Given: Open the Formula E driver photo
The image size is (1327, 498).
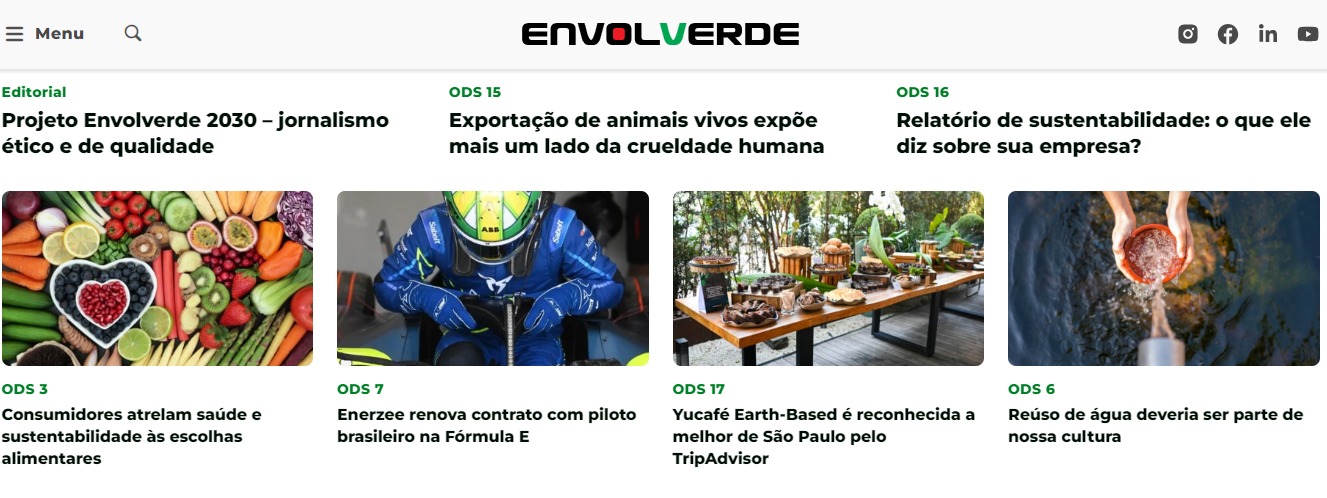Looking at the screenshot, I should tap(493, 278).
